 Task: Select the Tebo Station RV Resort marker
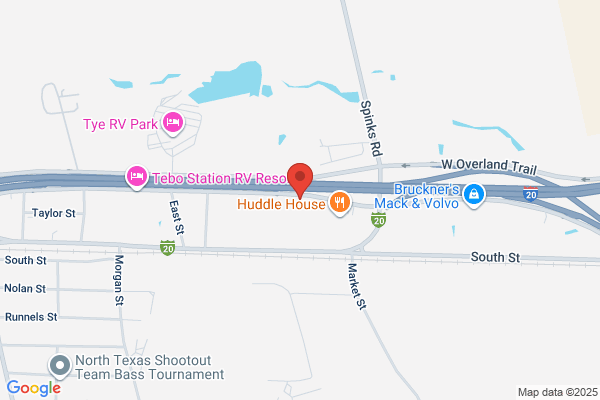tap(137, 177)
